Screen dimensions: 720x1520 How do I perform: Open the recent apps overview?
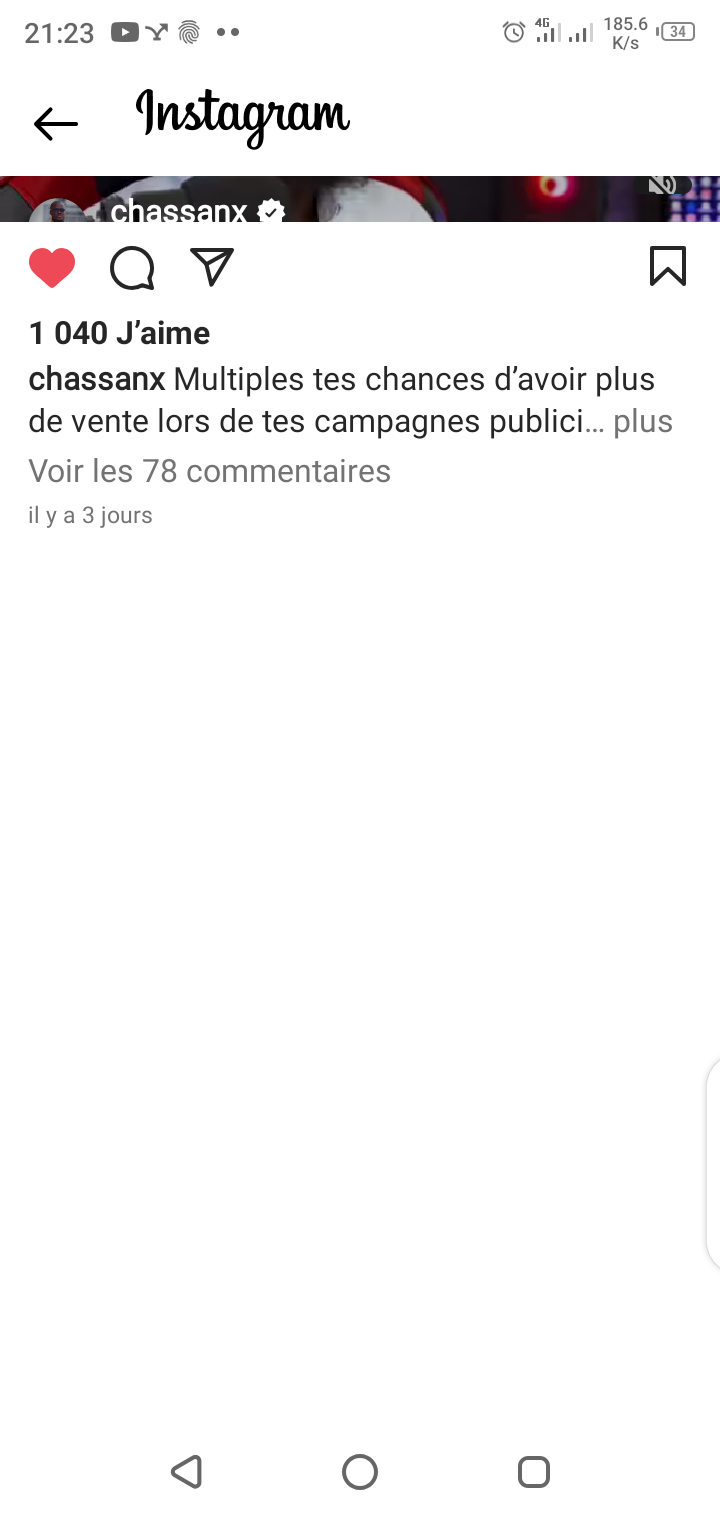pyautogui.click(x=534, y=1472)
